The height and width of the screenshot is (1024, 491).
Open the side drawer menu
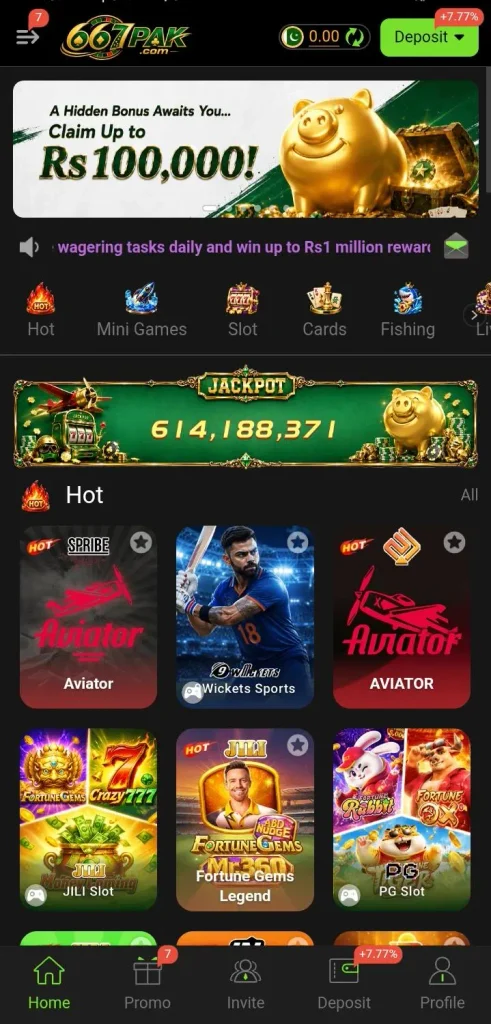(x=27, y=37)
